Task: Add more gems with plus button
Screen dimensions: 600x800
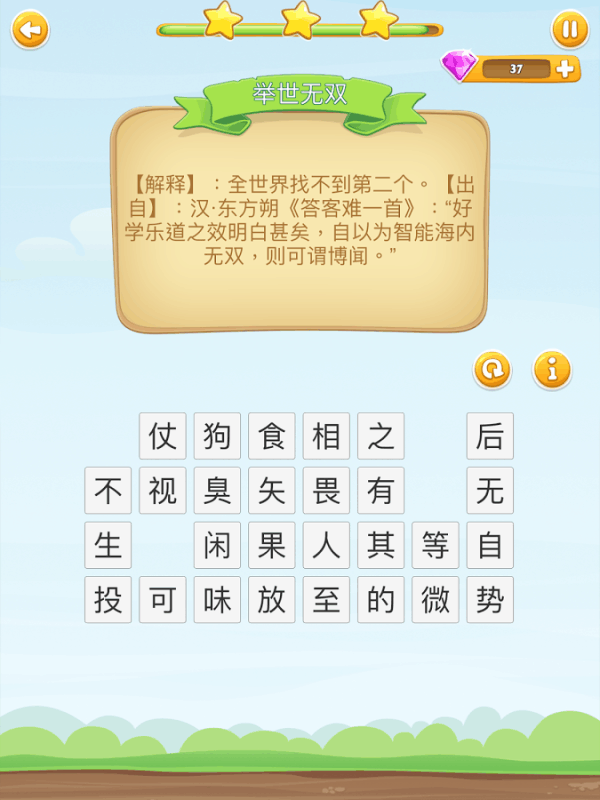Action: click(565, 69)
